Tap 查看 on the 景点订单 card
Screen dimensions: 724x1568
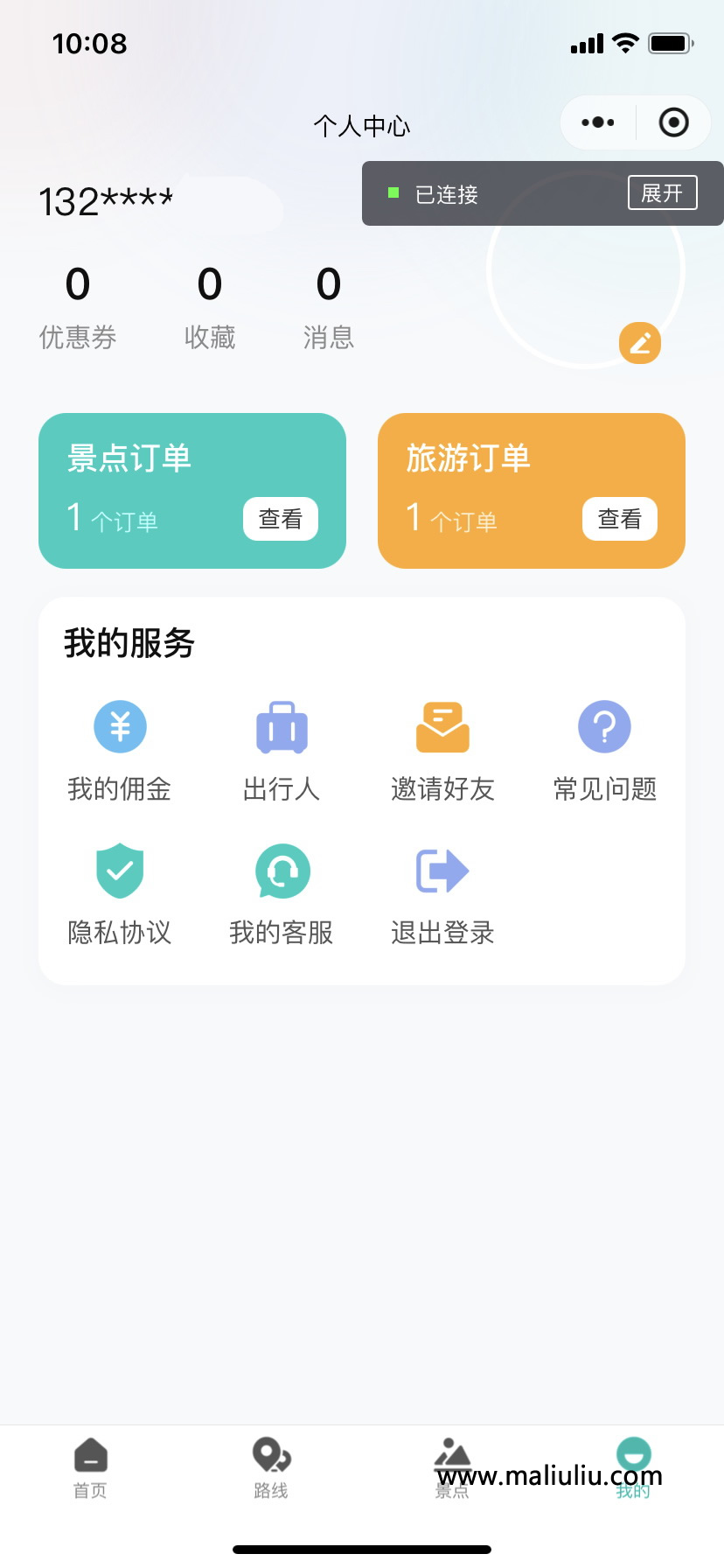coord(281,519)
